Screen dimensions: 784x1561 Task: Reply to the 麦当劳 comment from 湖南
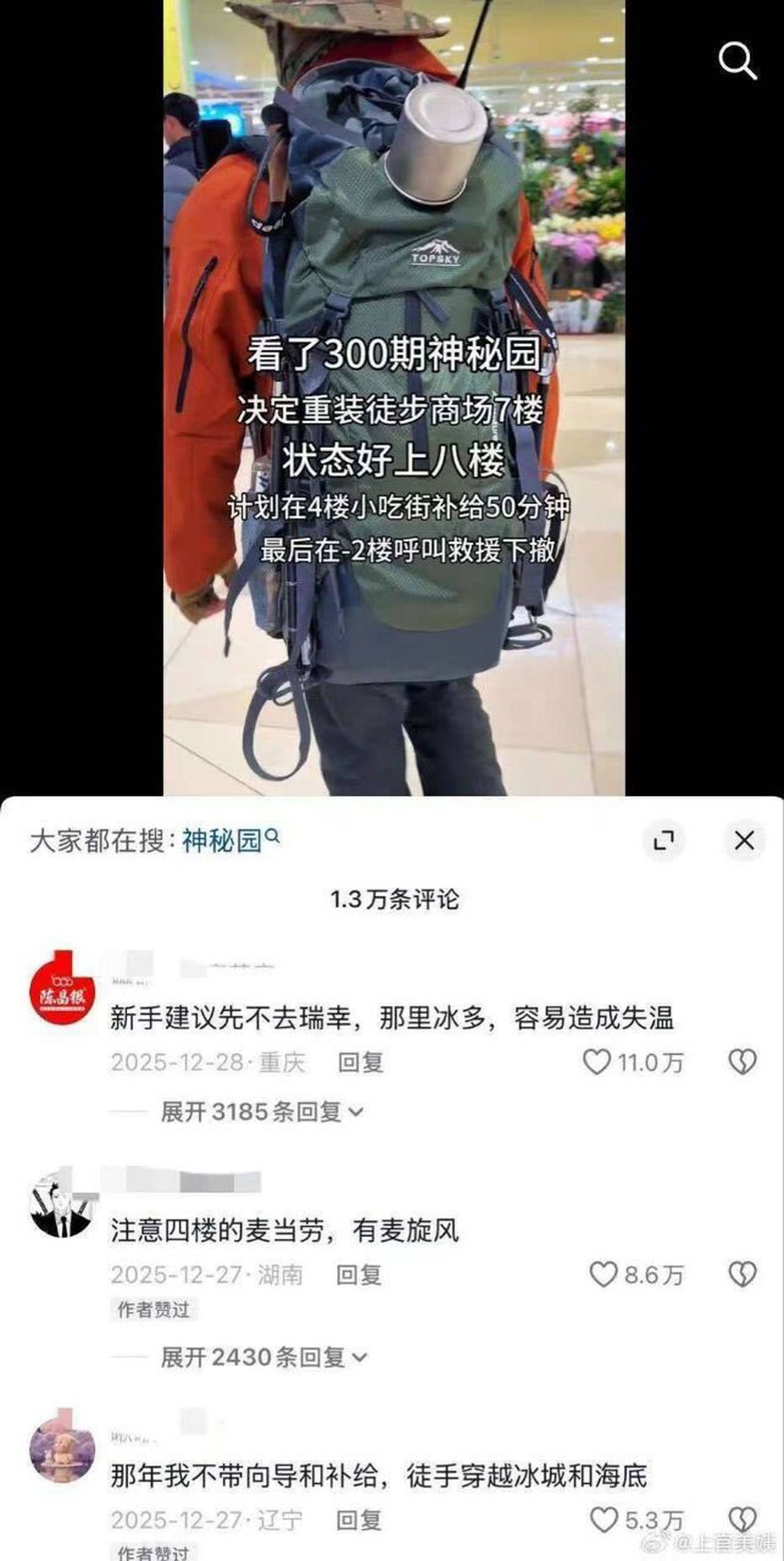point(359,1275)
